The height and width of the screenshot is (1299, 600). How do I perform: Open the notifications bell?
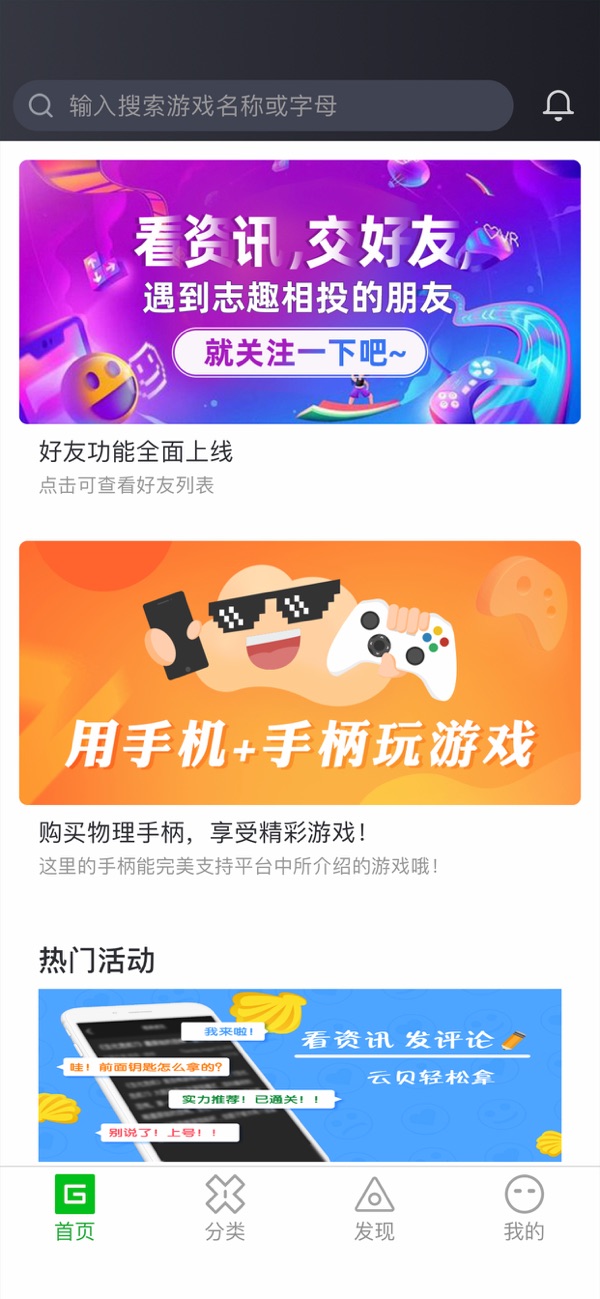coord(558,106)
